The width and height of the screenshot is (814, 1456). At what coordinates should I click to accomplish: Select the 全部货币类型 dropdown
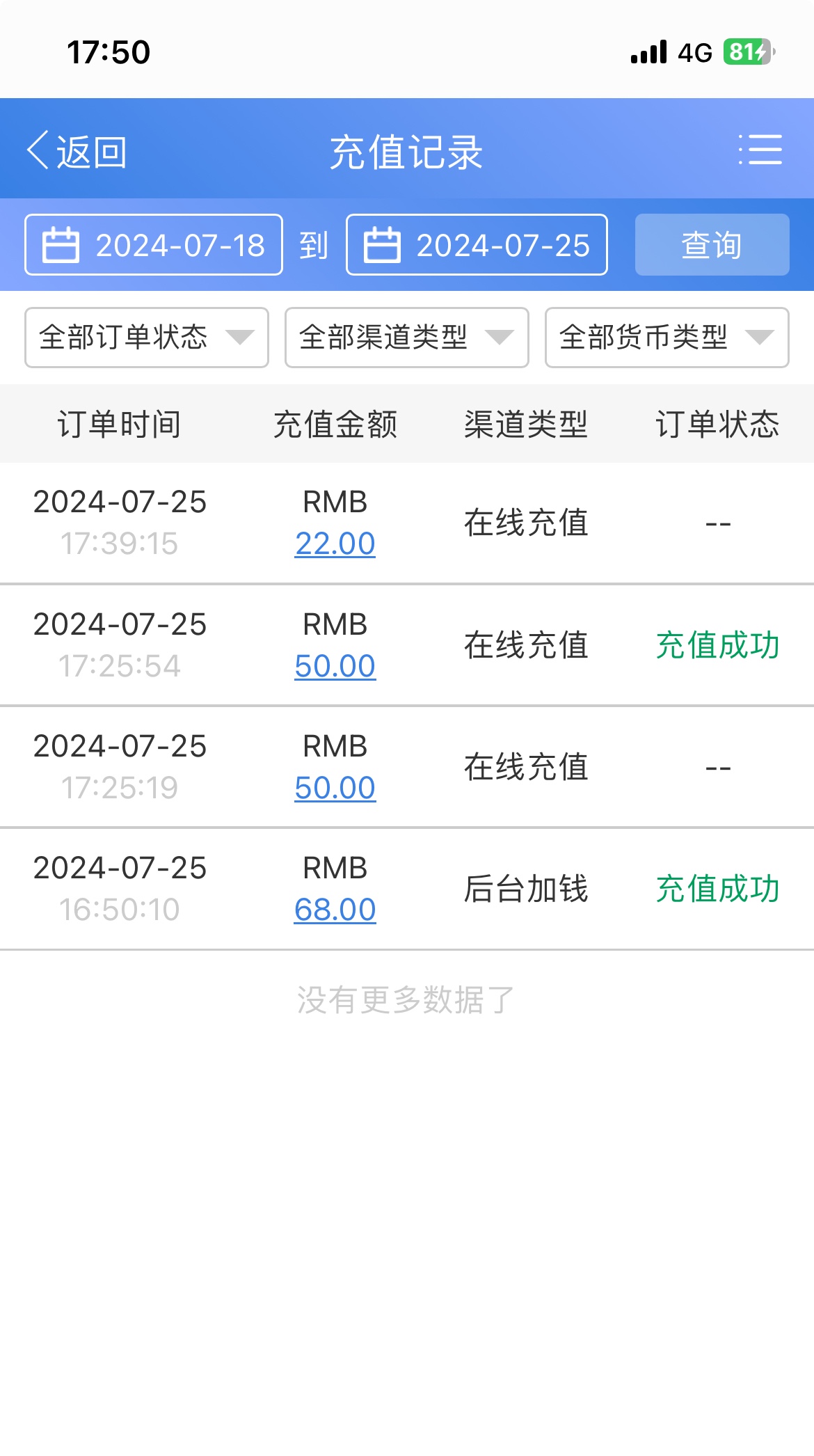[x=667, y=338]
